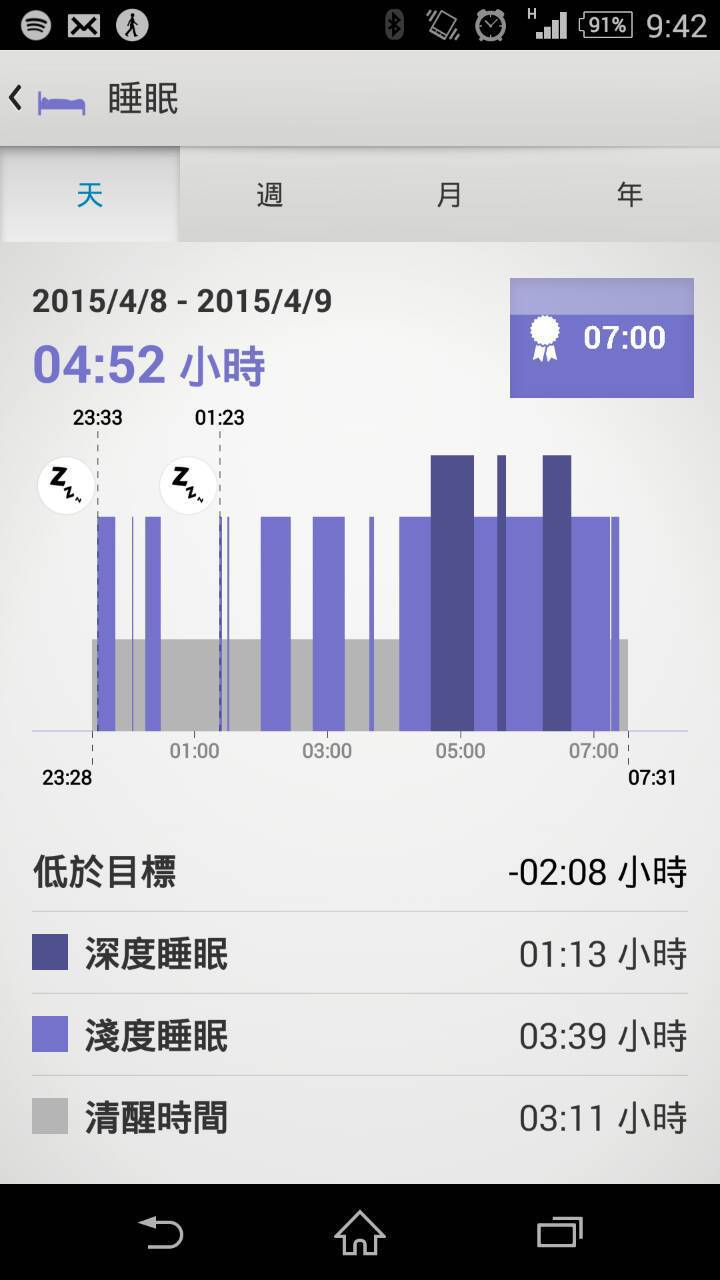This screenshot has width=720, height=1280.
Task: Tap the system back button
Action: click(160, 1232)
